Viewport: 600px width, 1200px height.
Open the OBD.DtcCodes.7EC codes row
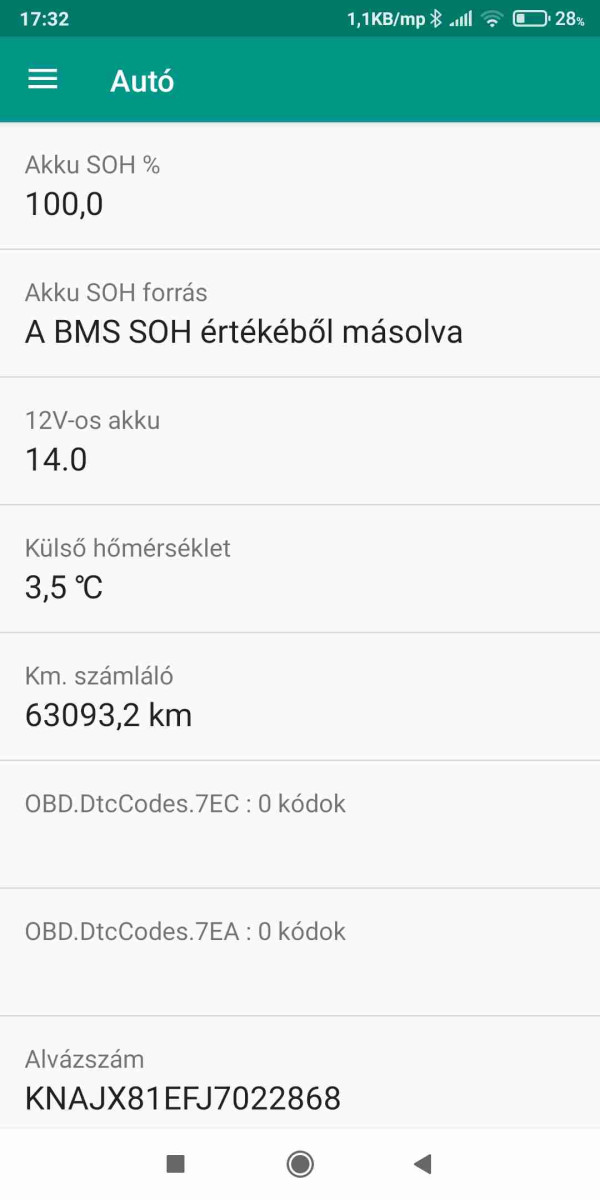coord(300,825)
